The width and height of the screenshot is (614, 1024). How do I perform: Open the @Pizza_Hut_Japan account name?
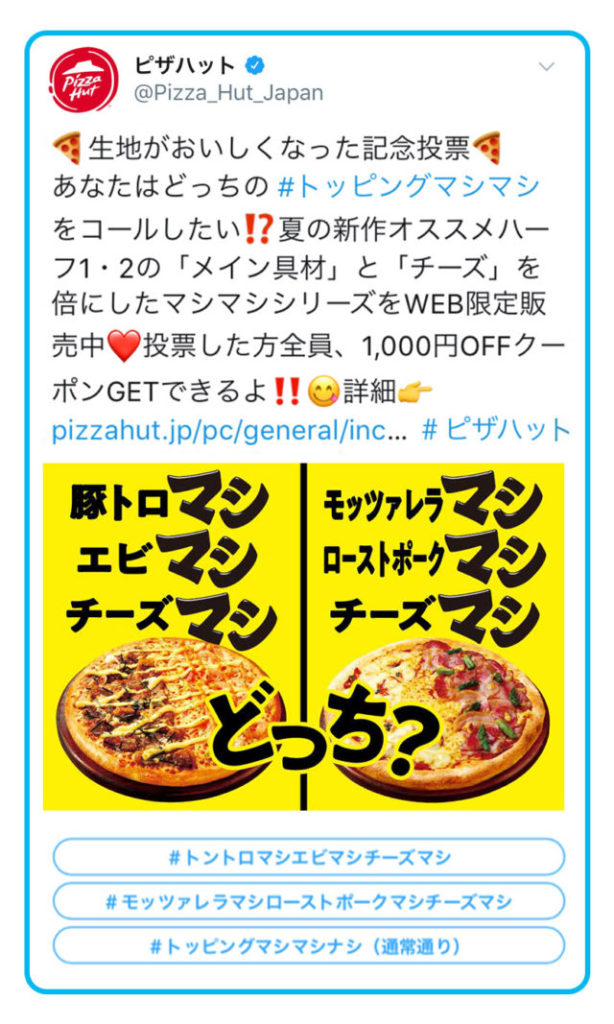229,93
